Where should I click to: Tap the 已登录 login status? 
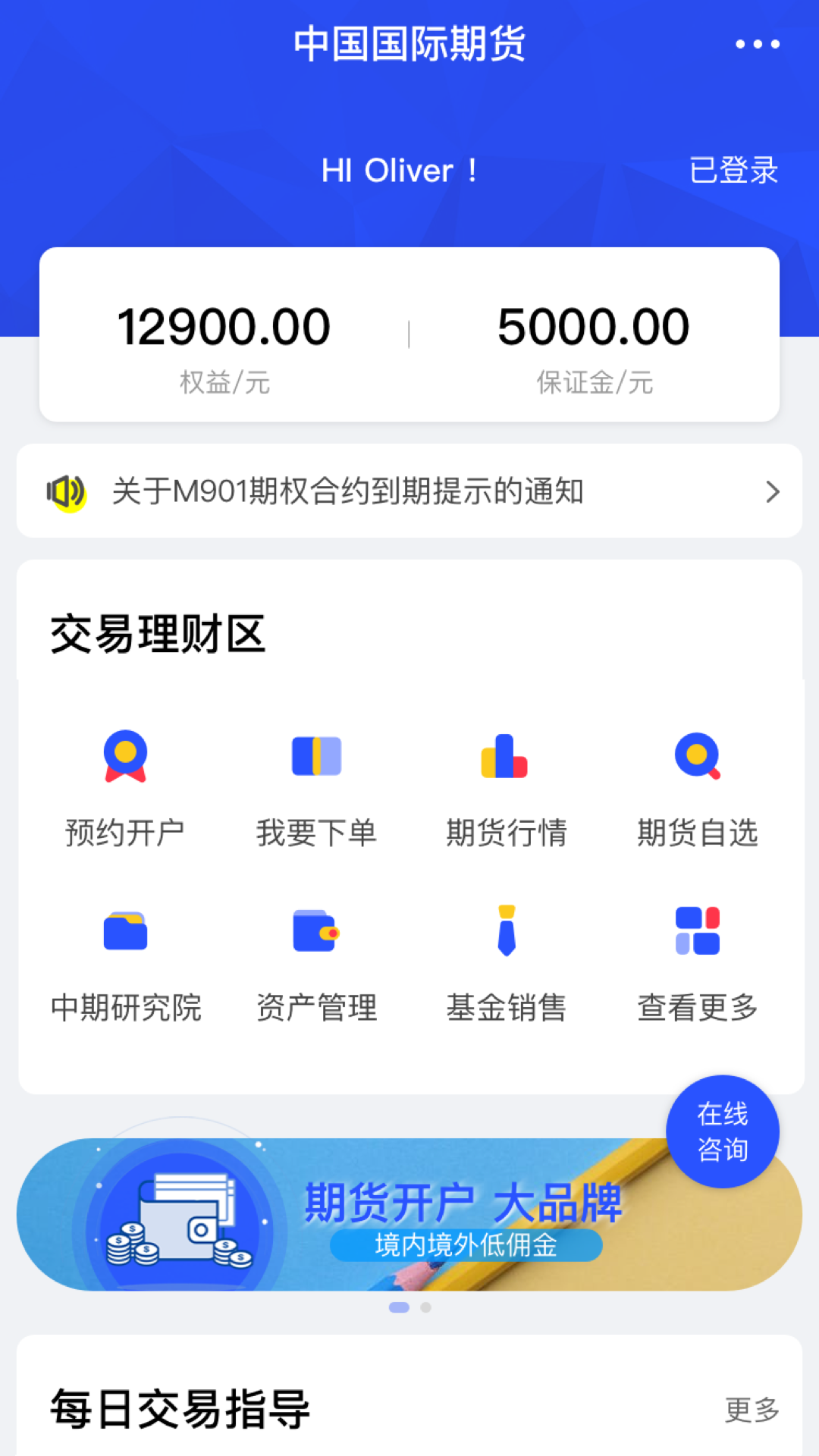(x=733, y=170)
